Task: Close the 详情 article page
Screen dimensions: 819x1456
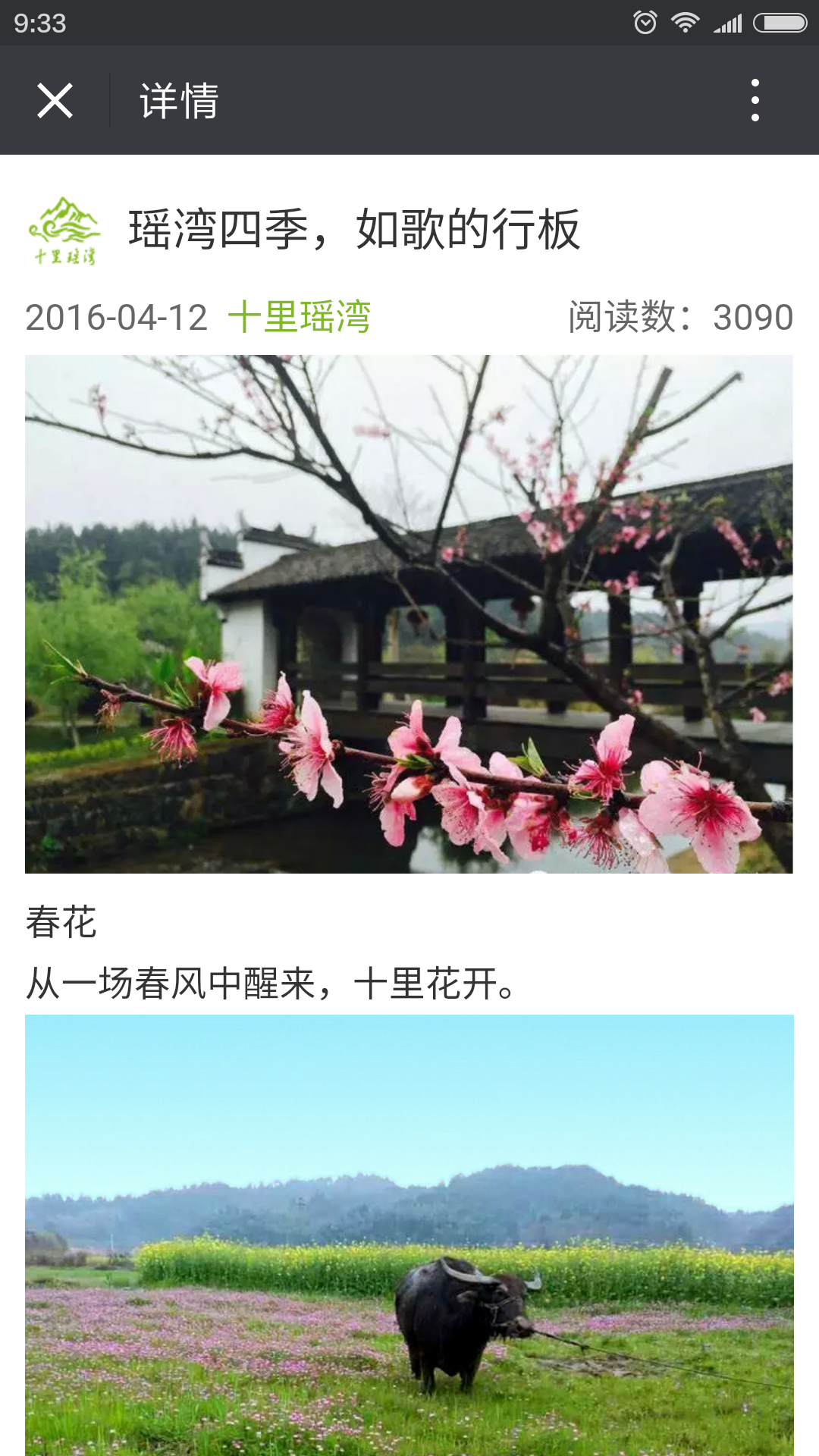Action: (x=55, y=100)
